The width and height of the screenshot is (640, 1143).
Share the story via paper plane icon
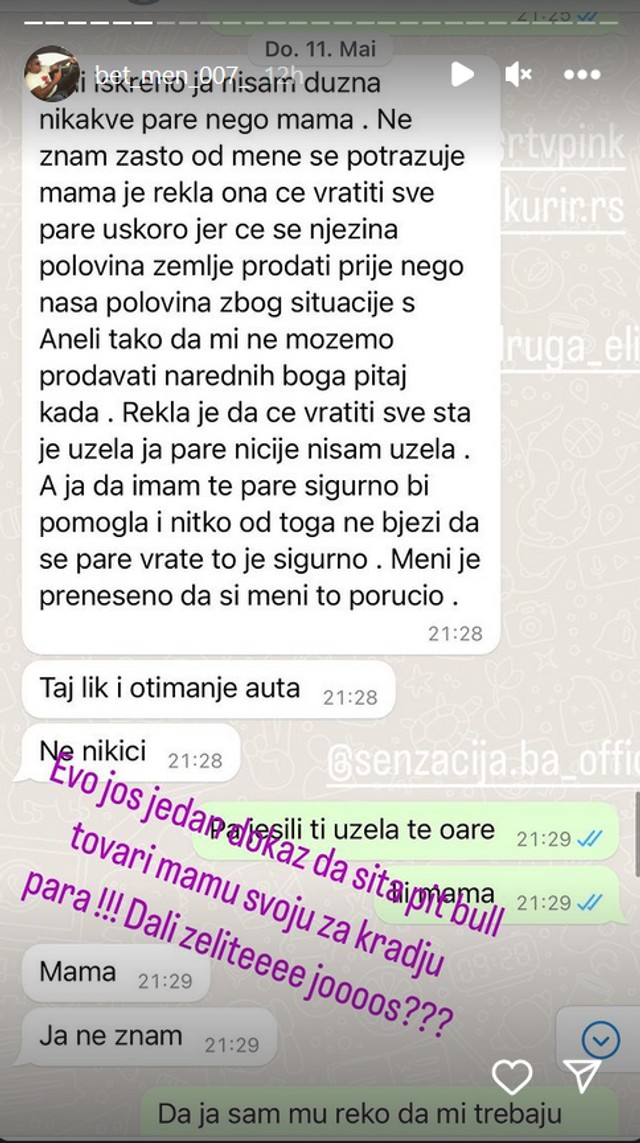(580, 1076)
